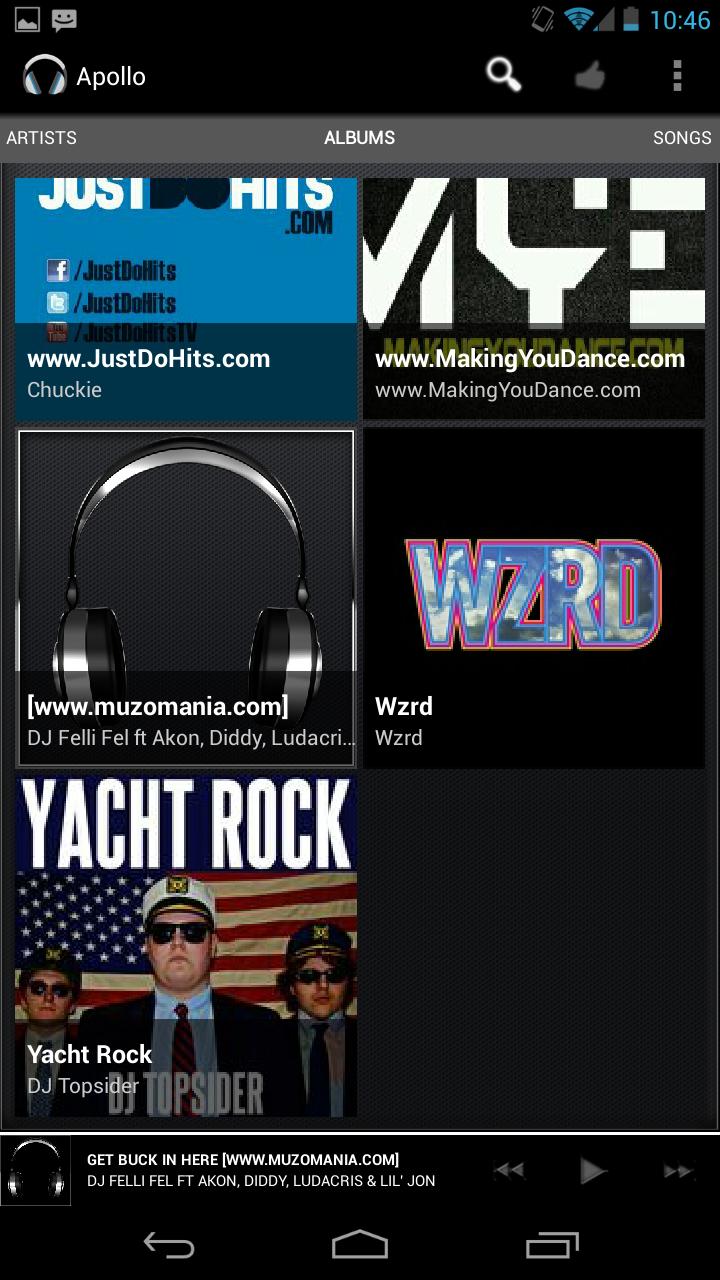The height and width of the screenshot is (1280, 720).
Task: Play the current song
Action: [x=593, y=1171]
